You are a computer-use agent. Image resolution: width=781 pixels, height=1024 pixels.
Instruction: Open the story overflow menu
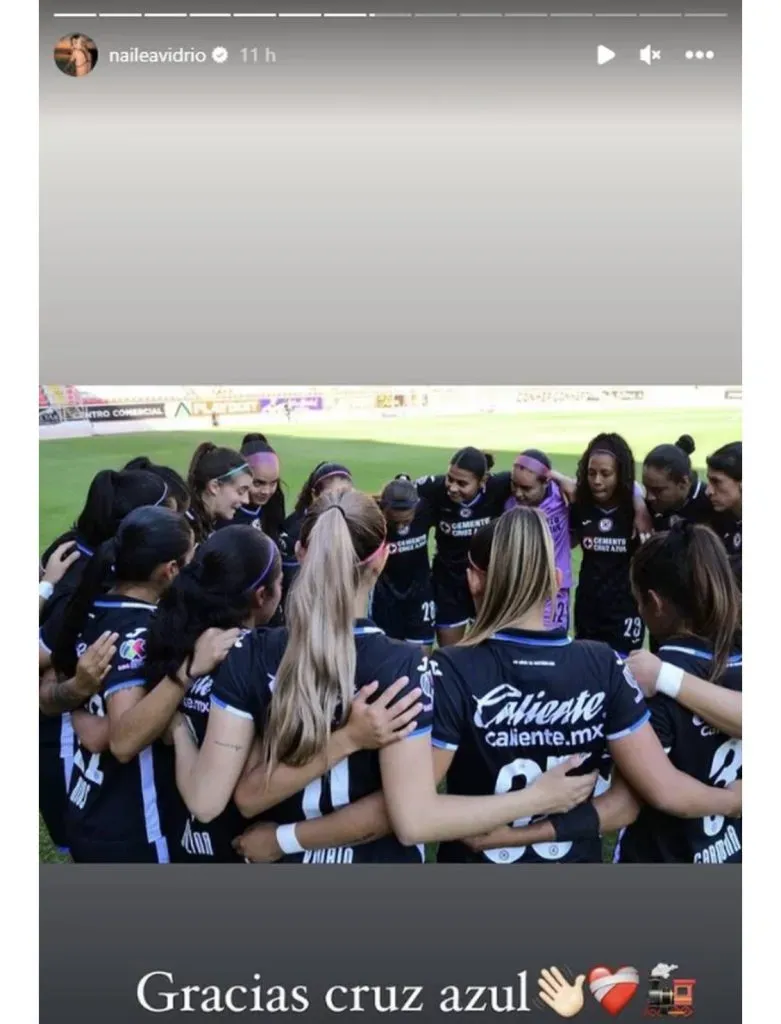(699, 55)
